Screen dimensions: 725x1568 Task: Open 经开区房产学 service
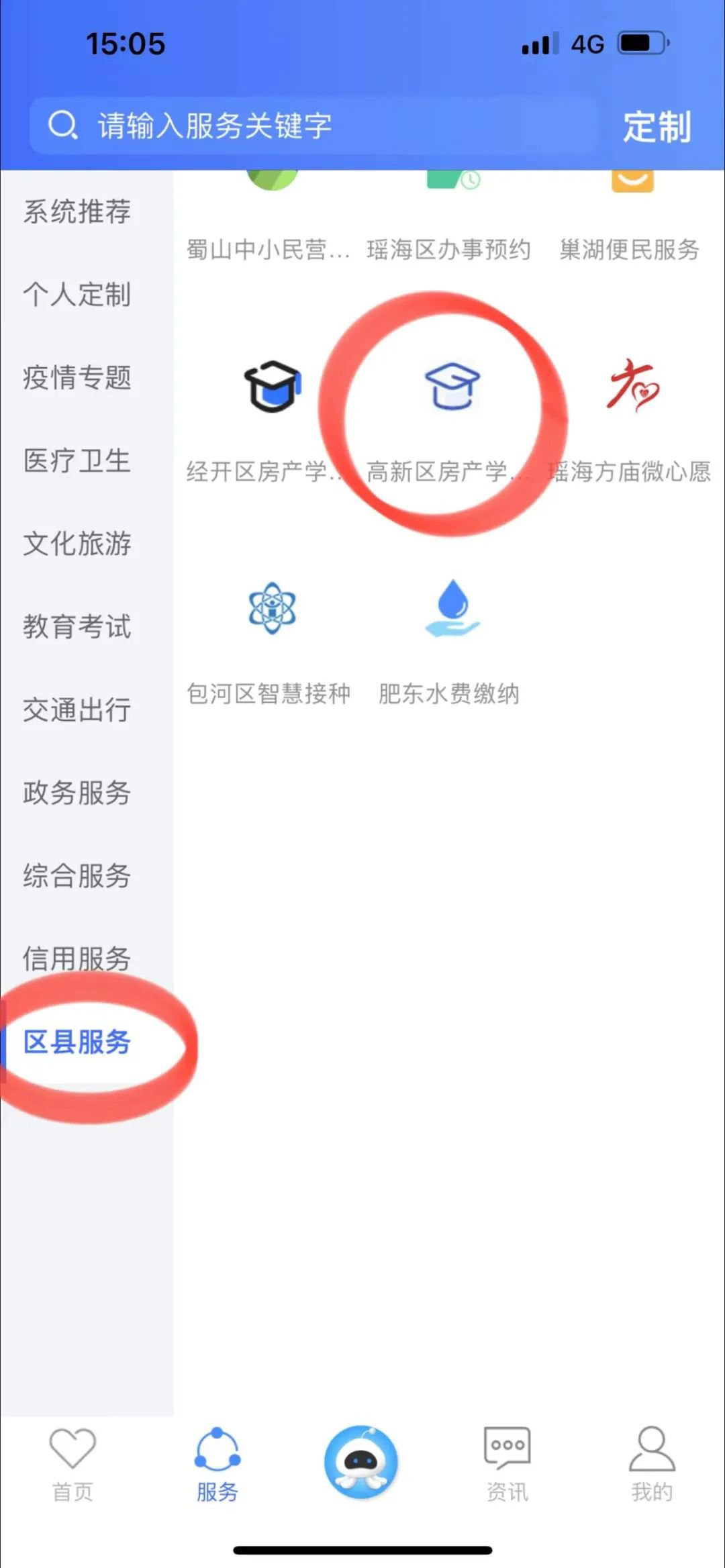[271, 416]
